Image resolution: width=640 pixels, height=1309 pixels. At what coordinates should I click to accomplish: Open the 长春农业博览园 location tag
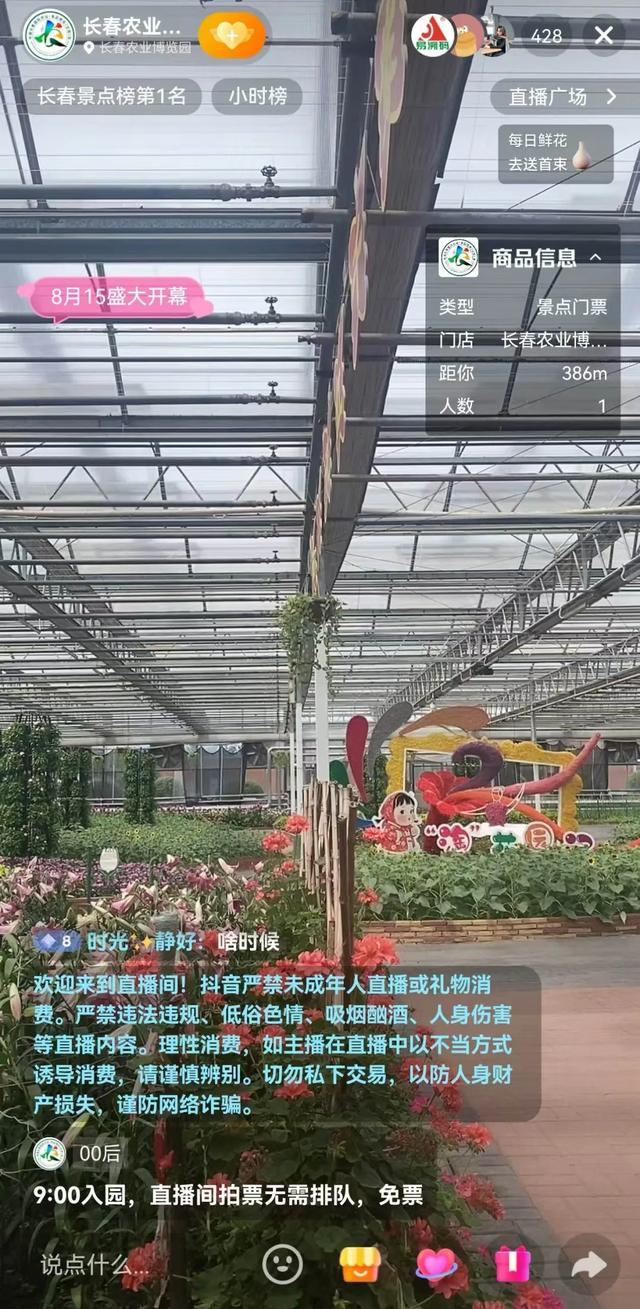point(140,47)
